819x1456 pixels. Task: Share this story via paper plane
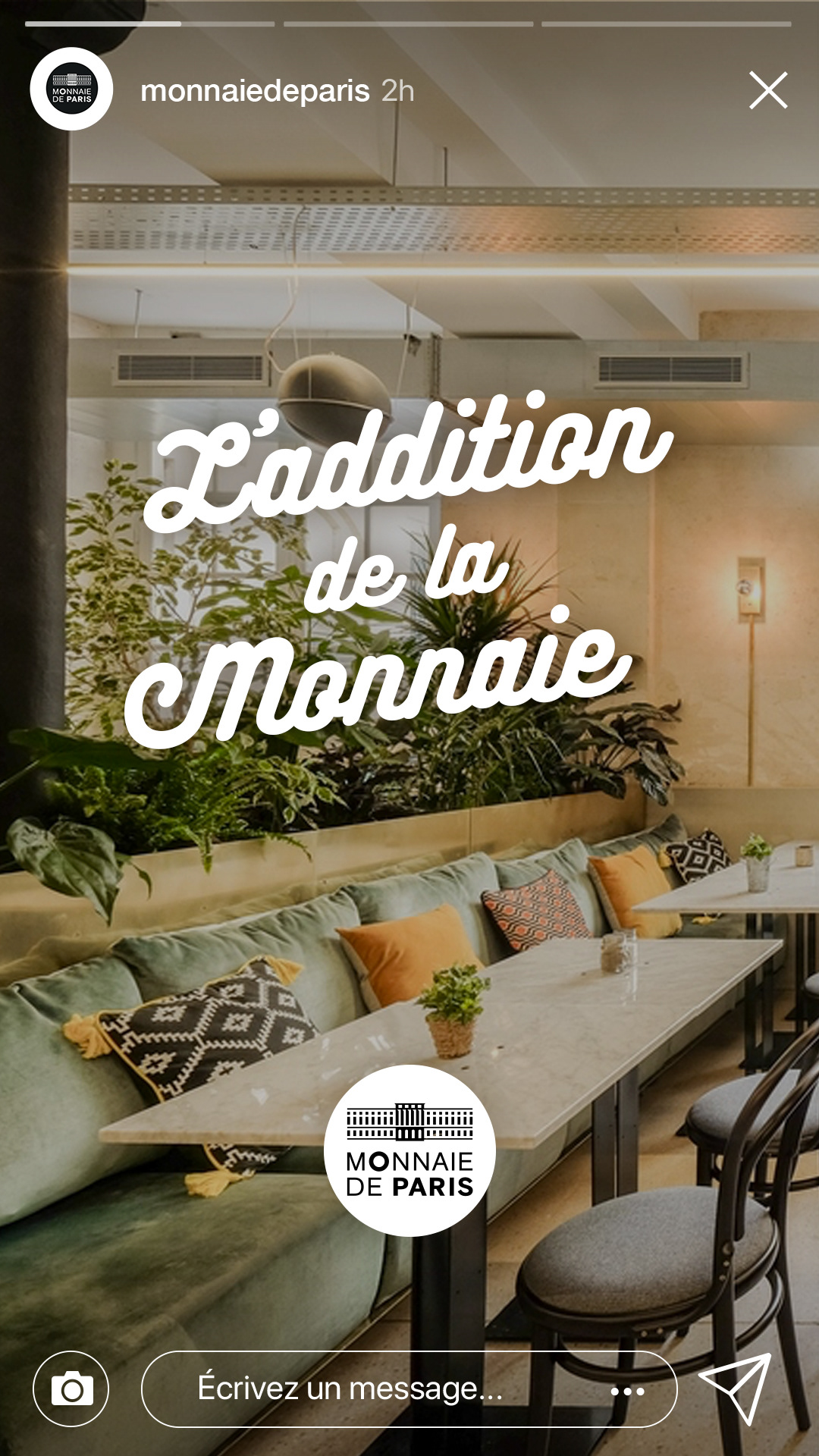pos(736,1388)
